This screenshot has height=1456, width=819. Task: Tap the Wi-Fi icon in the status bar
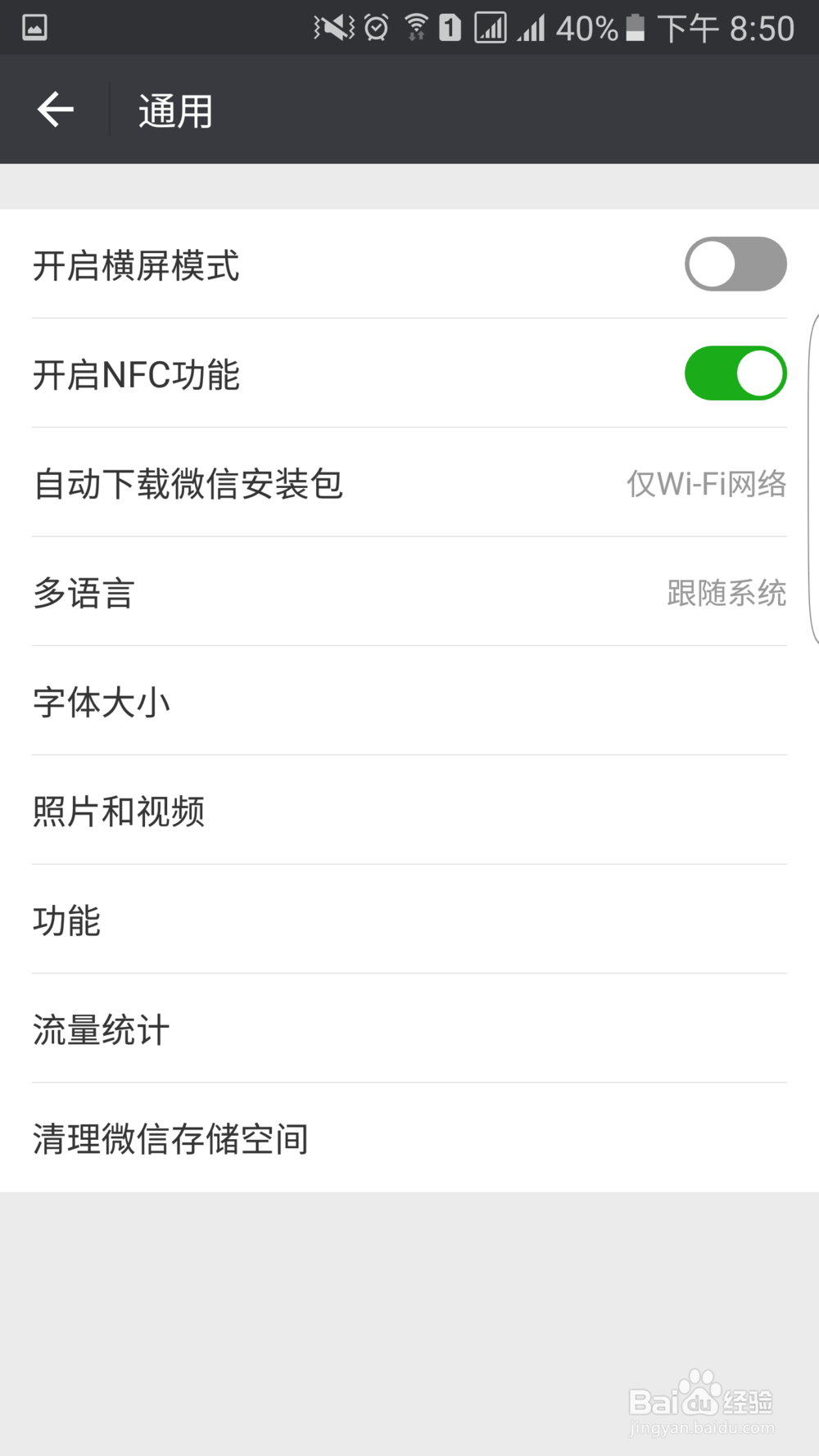[x=414, y=27]
